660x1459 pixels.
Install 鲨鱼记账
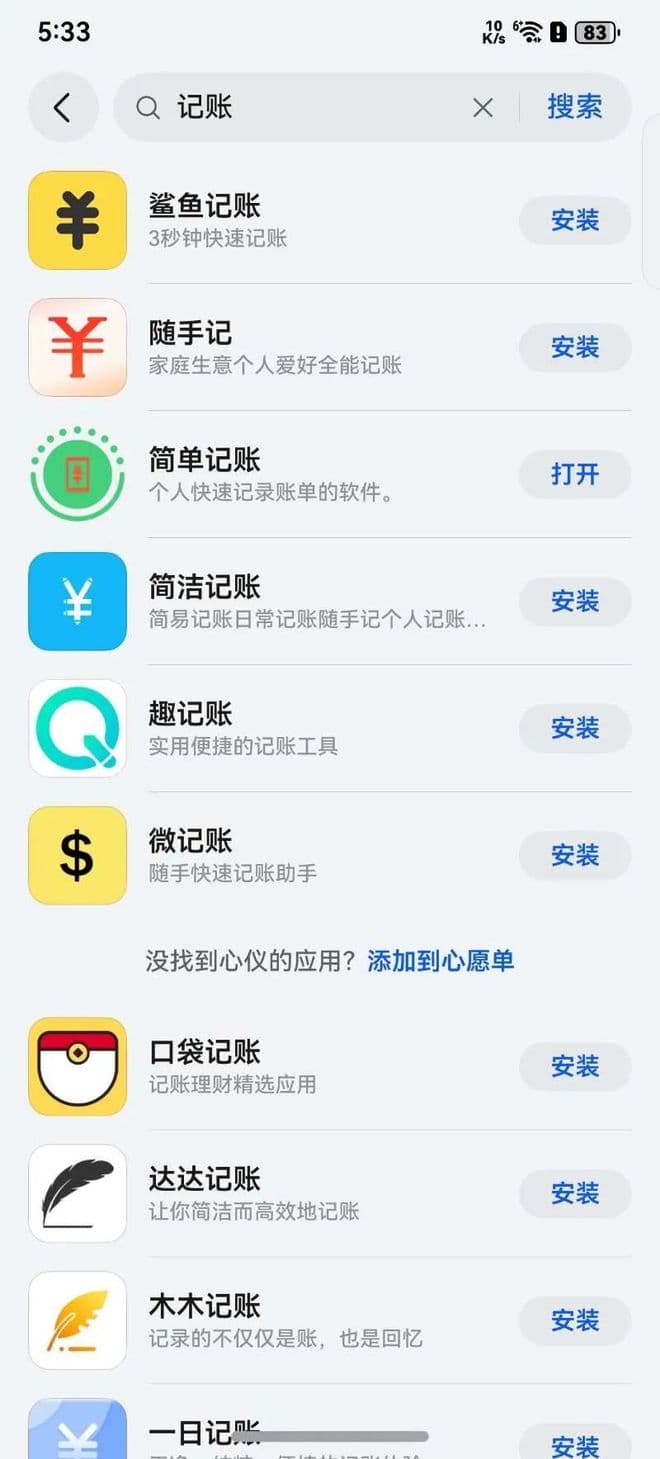[x=575, y=221]
